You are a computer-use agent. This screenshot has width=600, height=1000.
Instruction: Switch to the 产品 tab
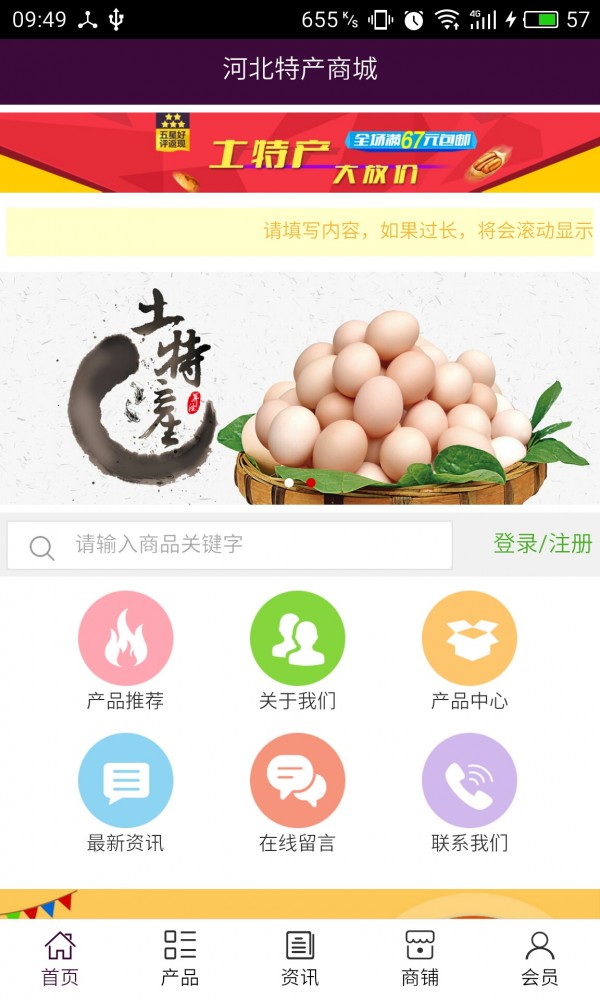(x=180, y=958)
